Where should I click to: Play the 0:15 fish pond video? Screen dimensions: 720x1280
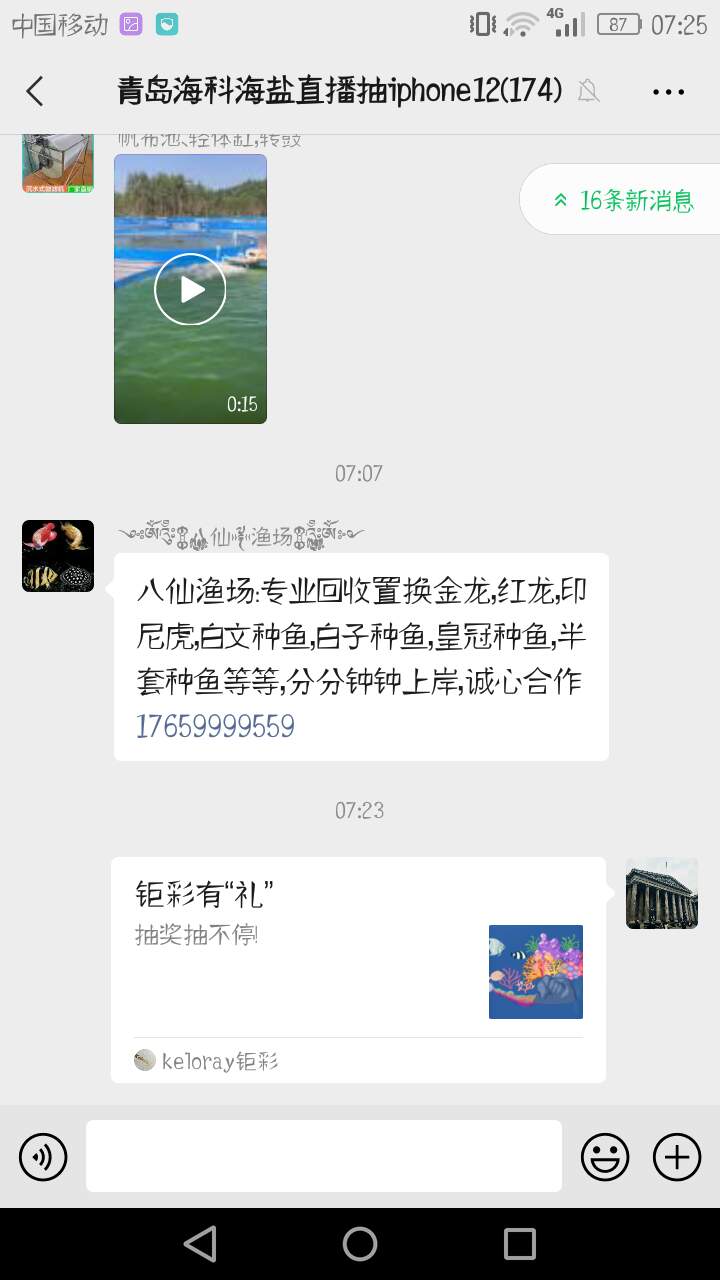click(x=190, y=289)
